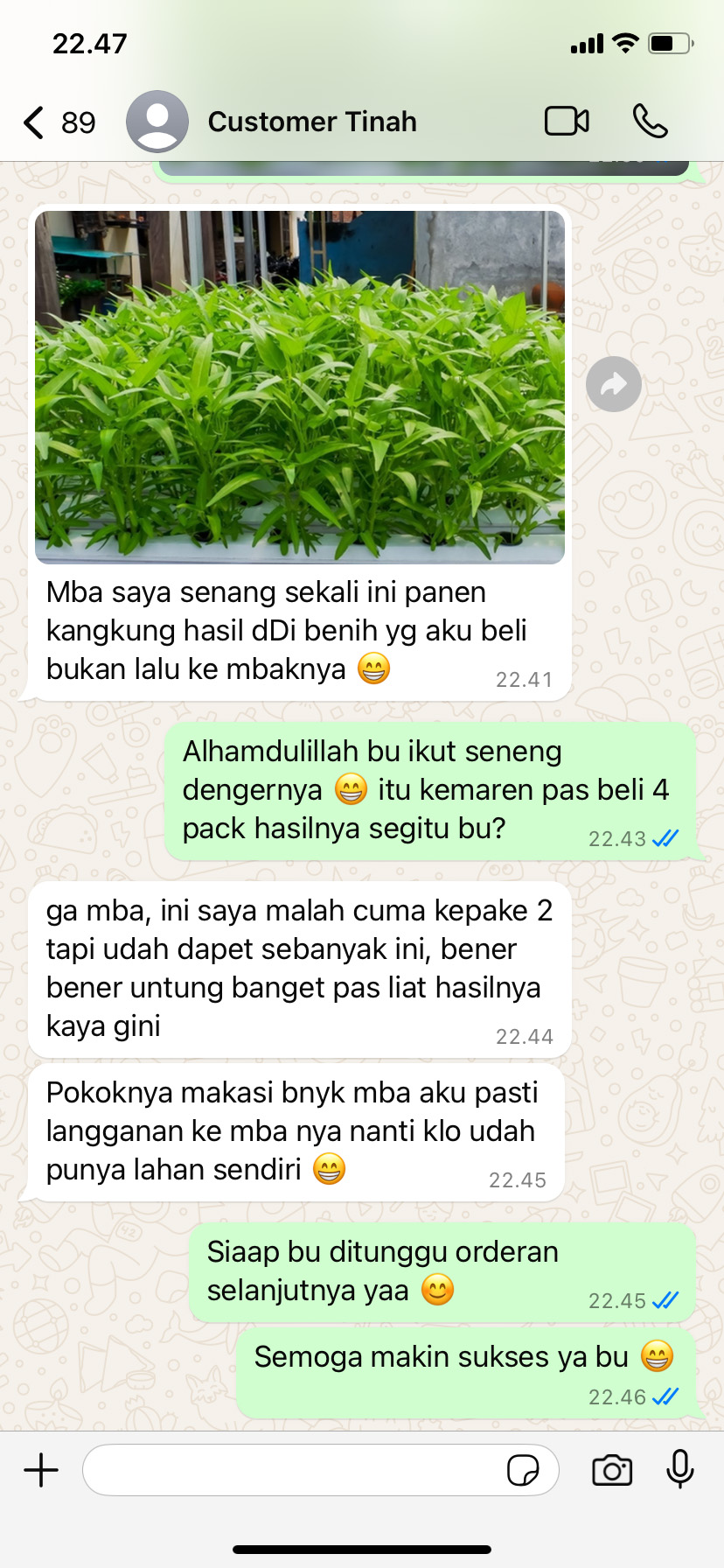
Task: Go back to the chats list
Action: pos(35,122)
